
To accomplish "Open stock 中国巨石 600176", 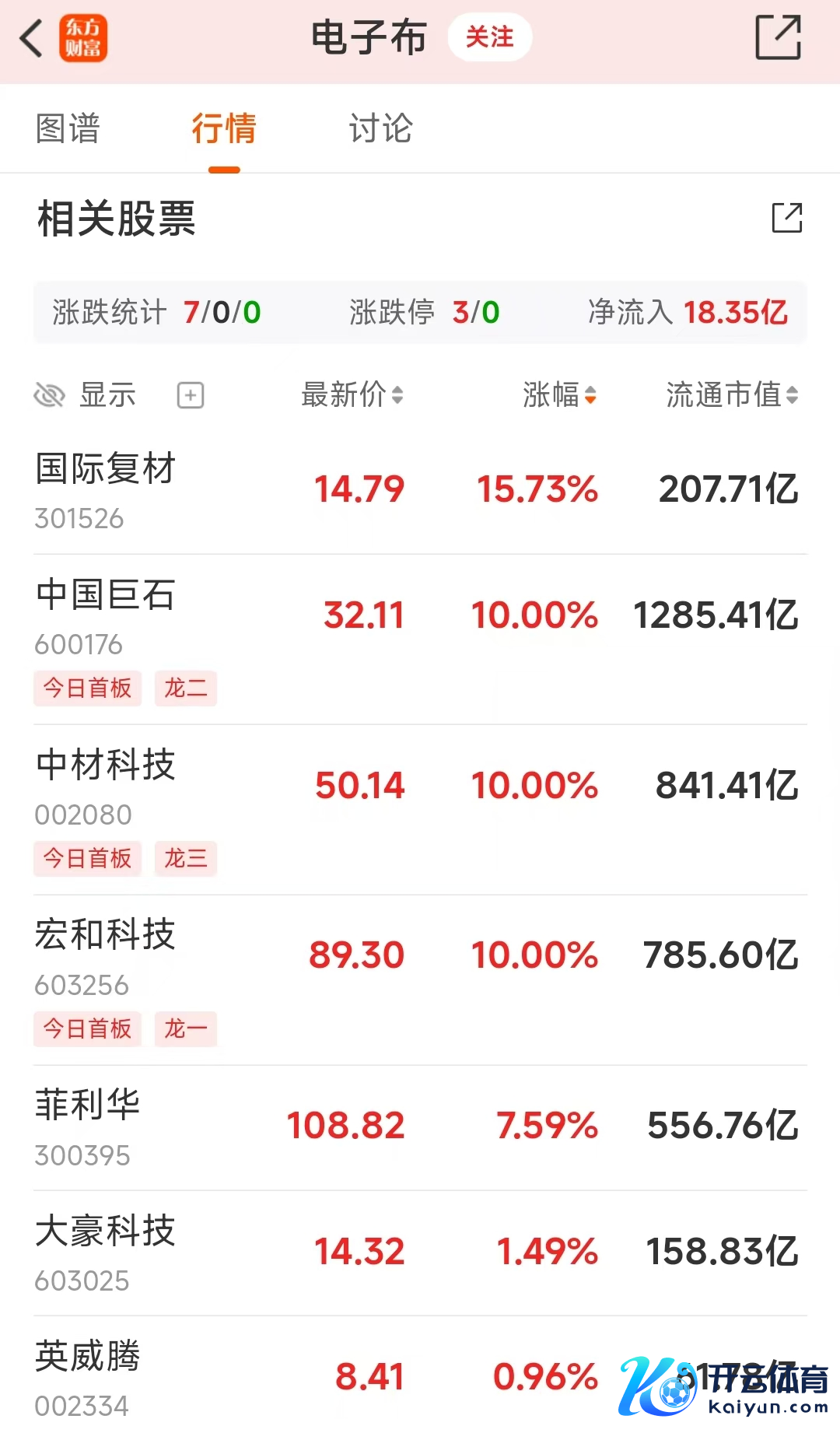I will tap(106, 616).
